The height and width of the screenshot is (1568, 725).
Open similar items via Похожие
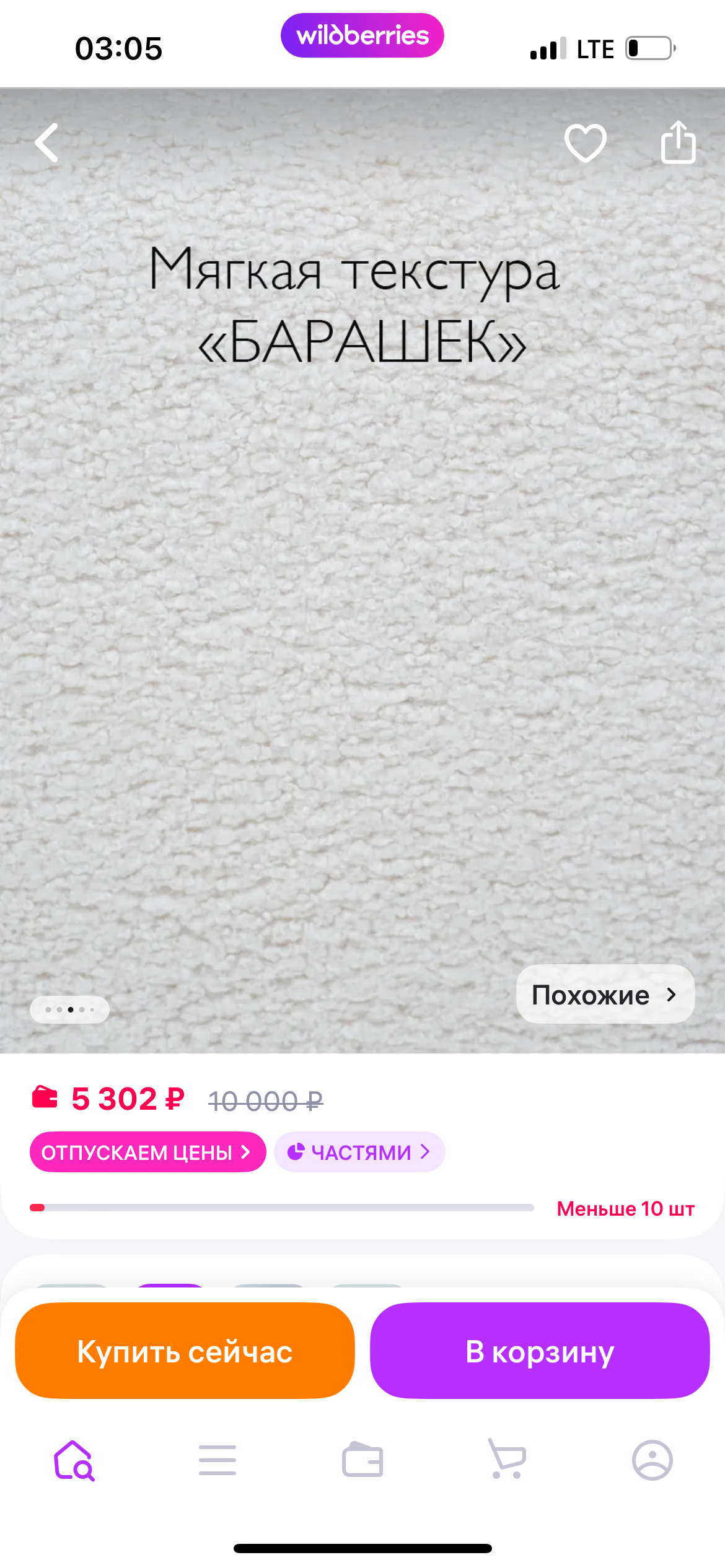605,995
